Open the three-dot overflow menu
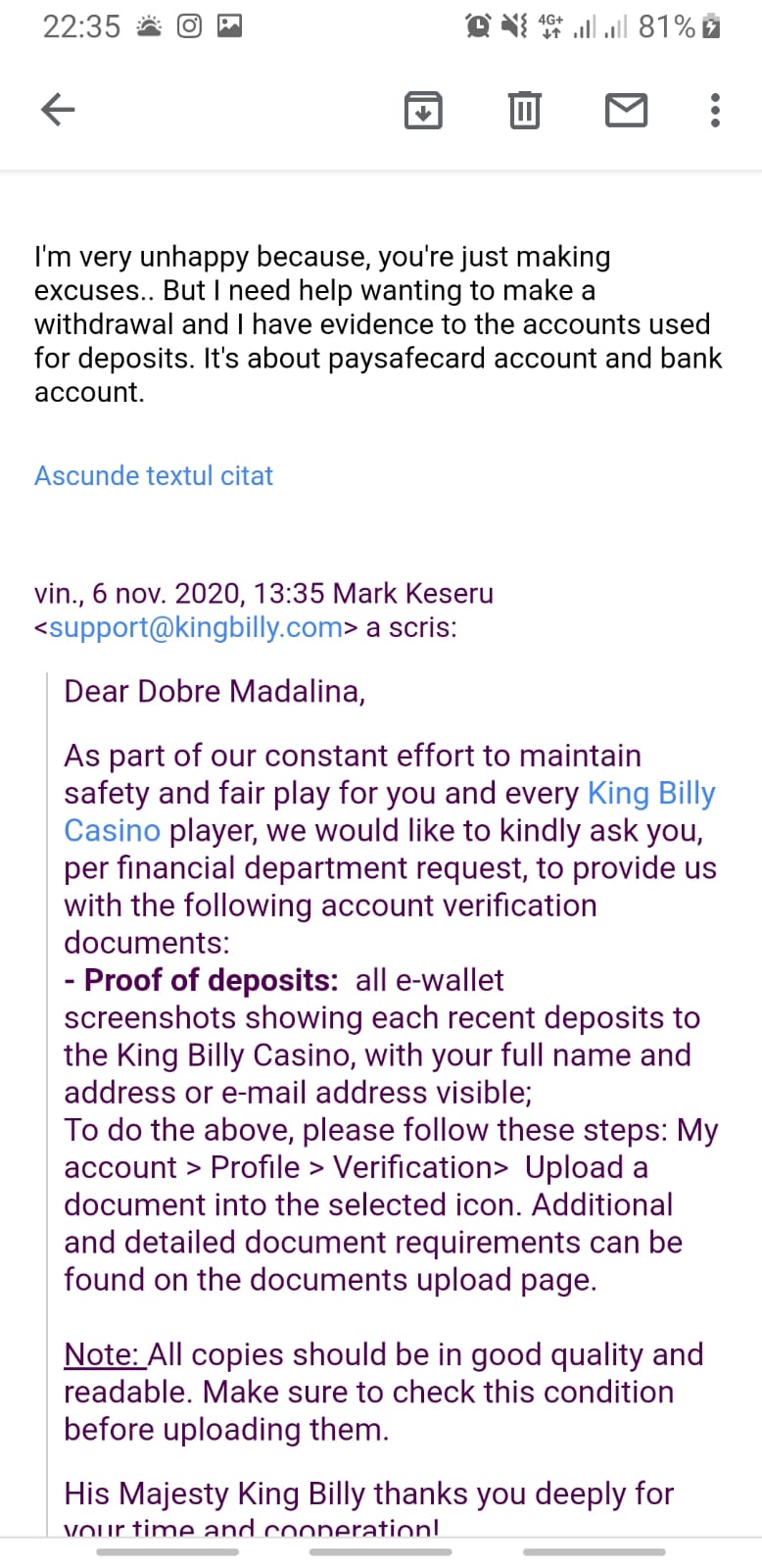The height and width of the screenshot is (1568, 762). coord(715,110)
